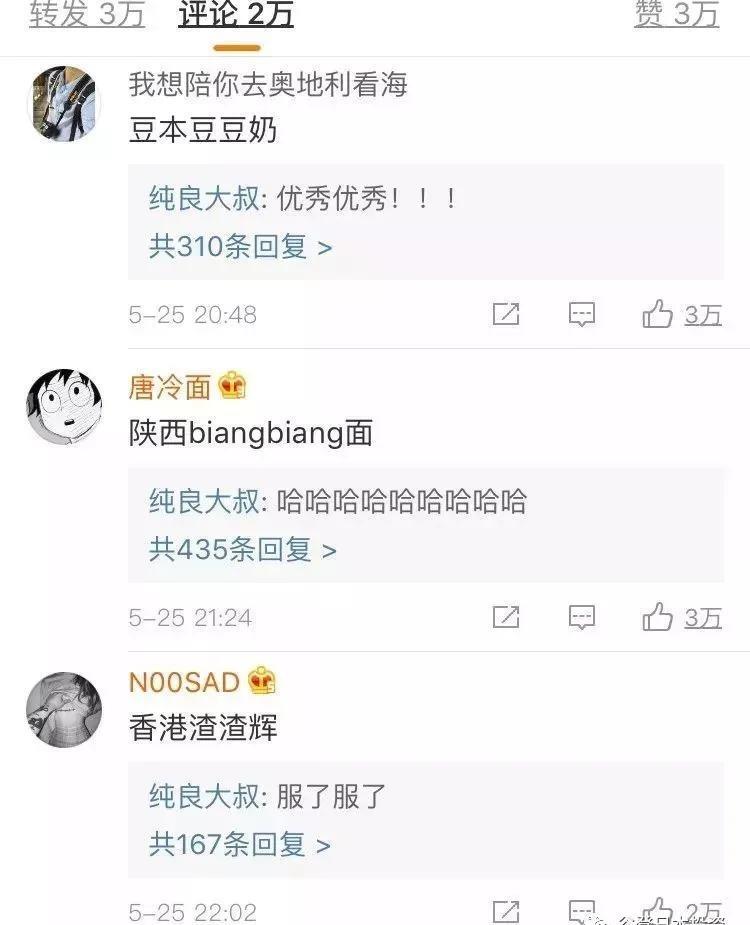This screenshot has width=750, height=925.
Task: Open 唐冷面 username link
Action: (x=170, y=386)
